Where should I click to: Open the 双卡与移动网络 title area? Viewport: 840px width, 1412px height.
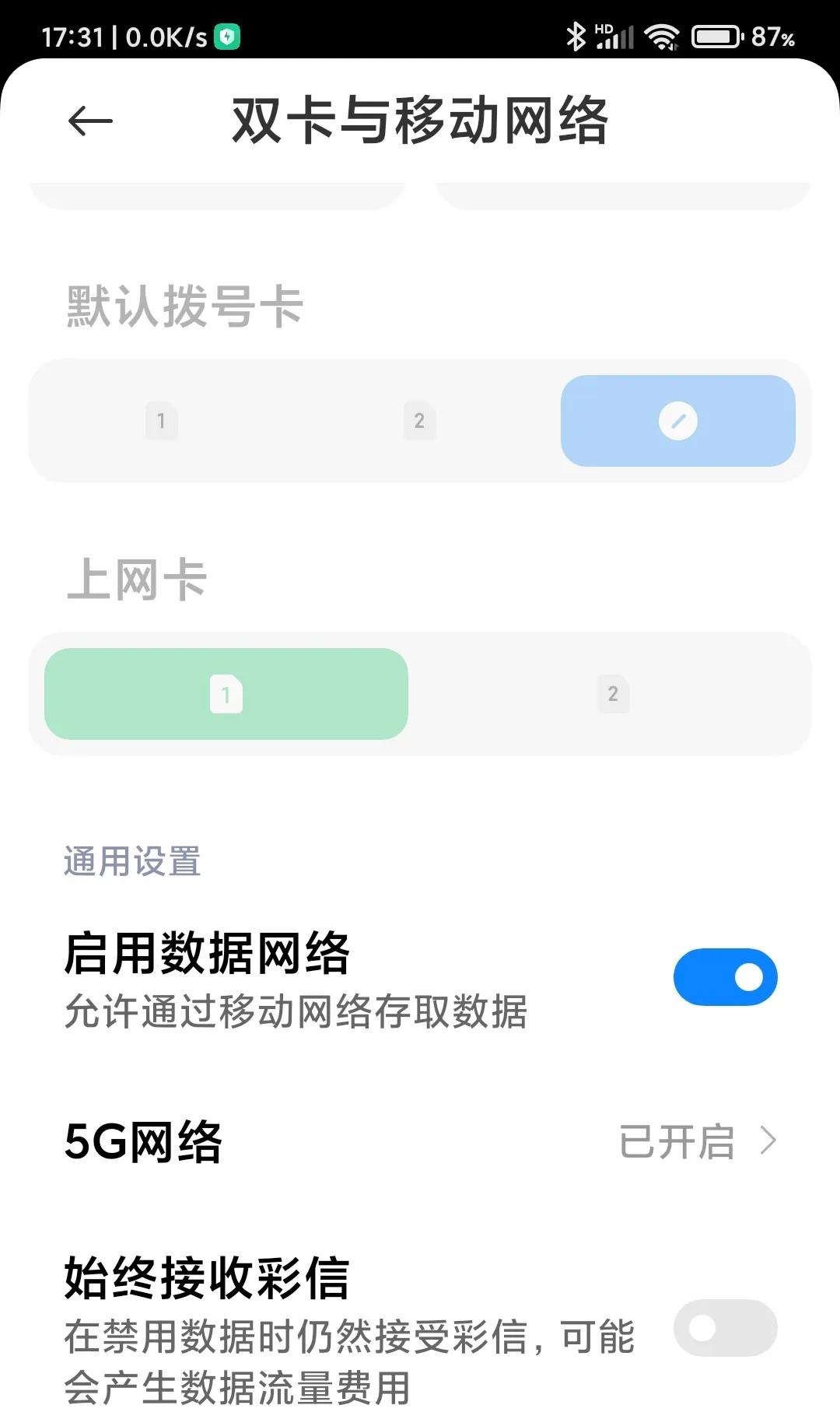coord(420,121)
